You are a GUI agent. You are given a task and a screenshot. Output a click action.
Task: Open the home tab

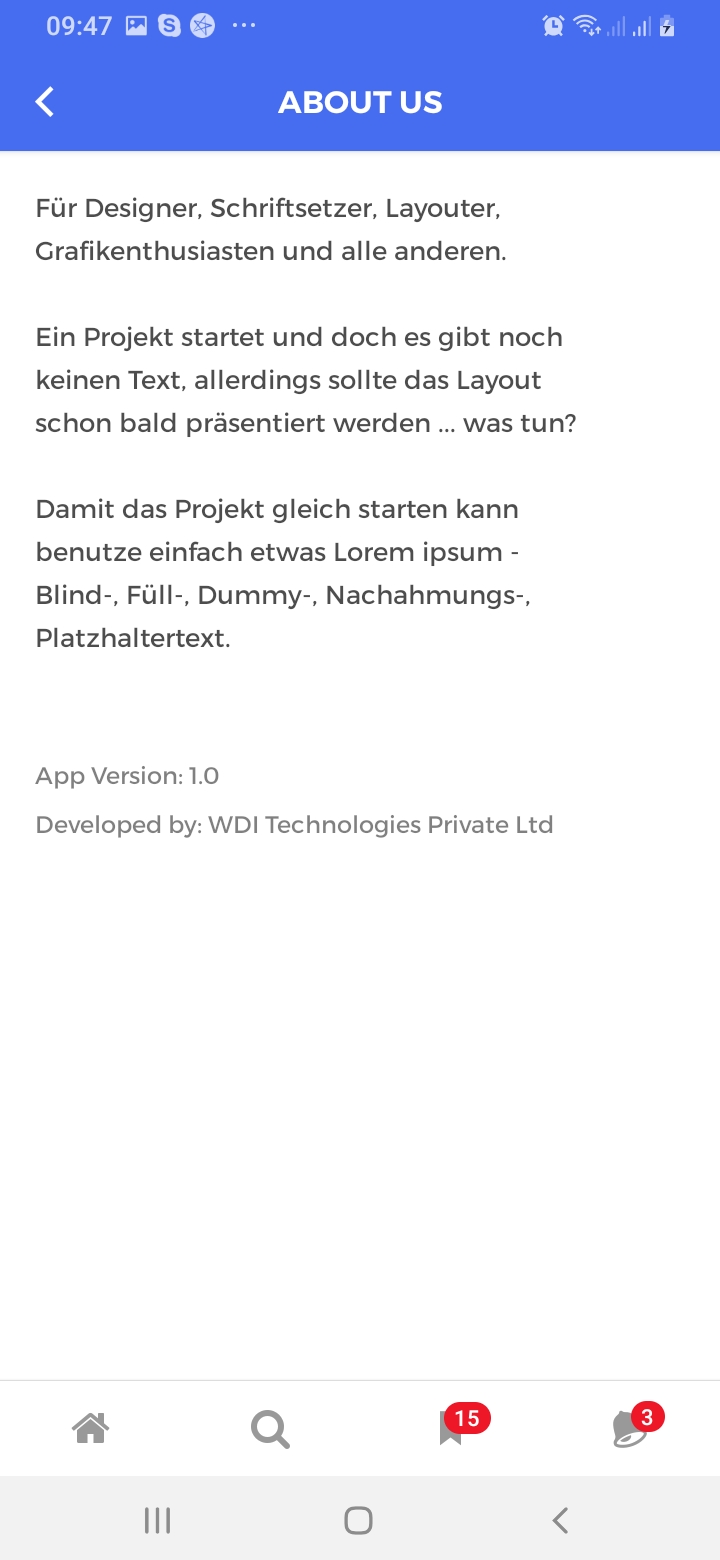click(x=90, y=1428)
